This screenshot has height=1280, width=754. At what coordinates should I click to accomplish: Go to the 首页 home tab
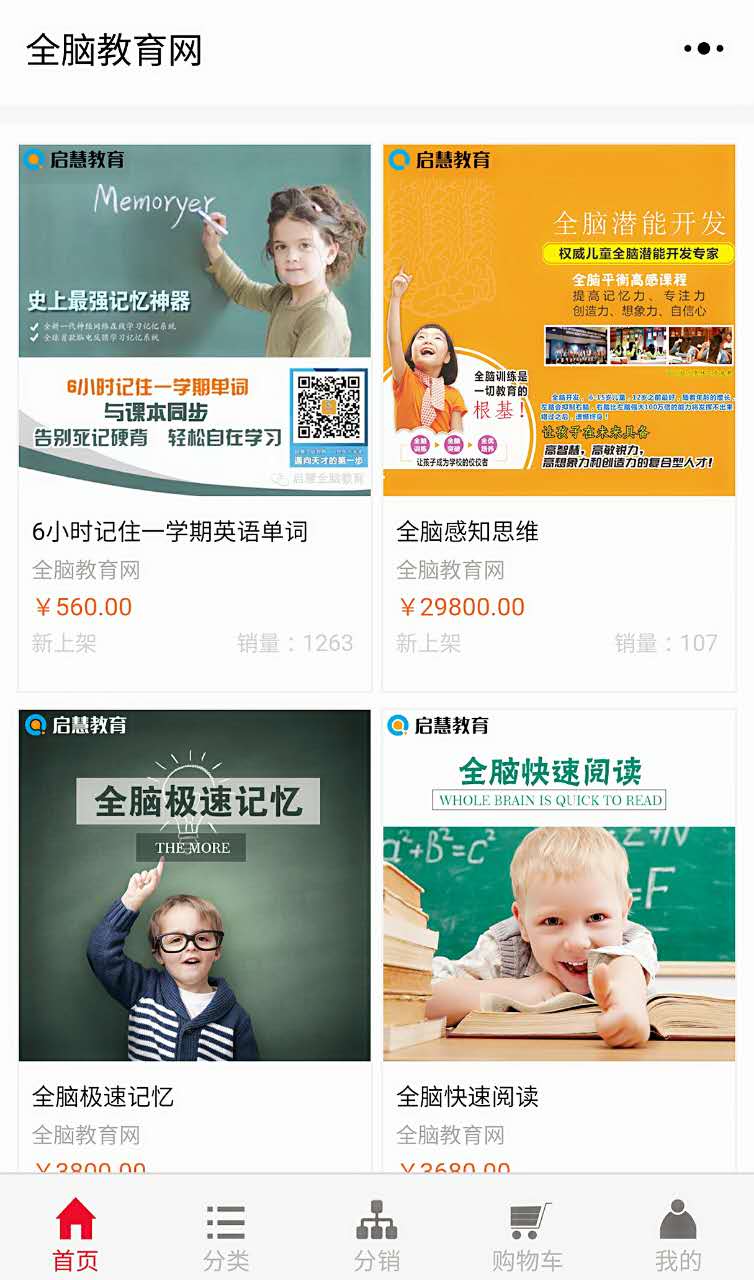click(75, 1234)
